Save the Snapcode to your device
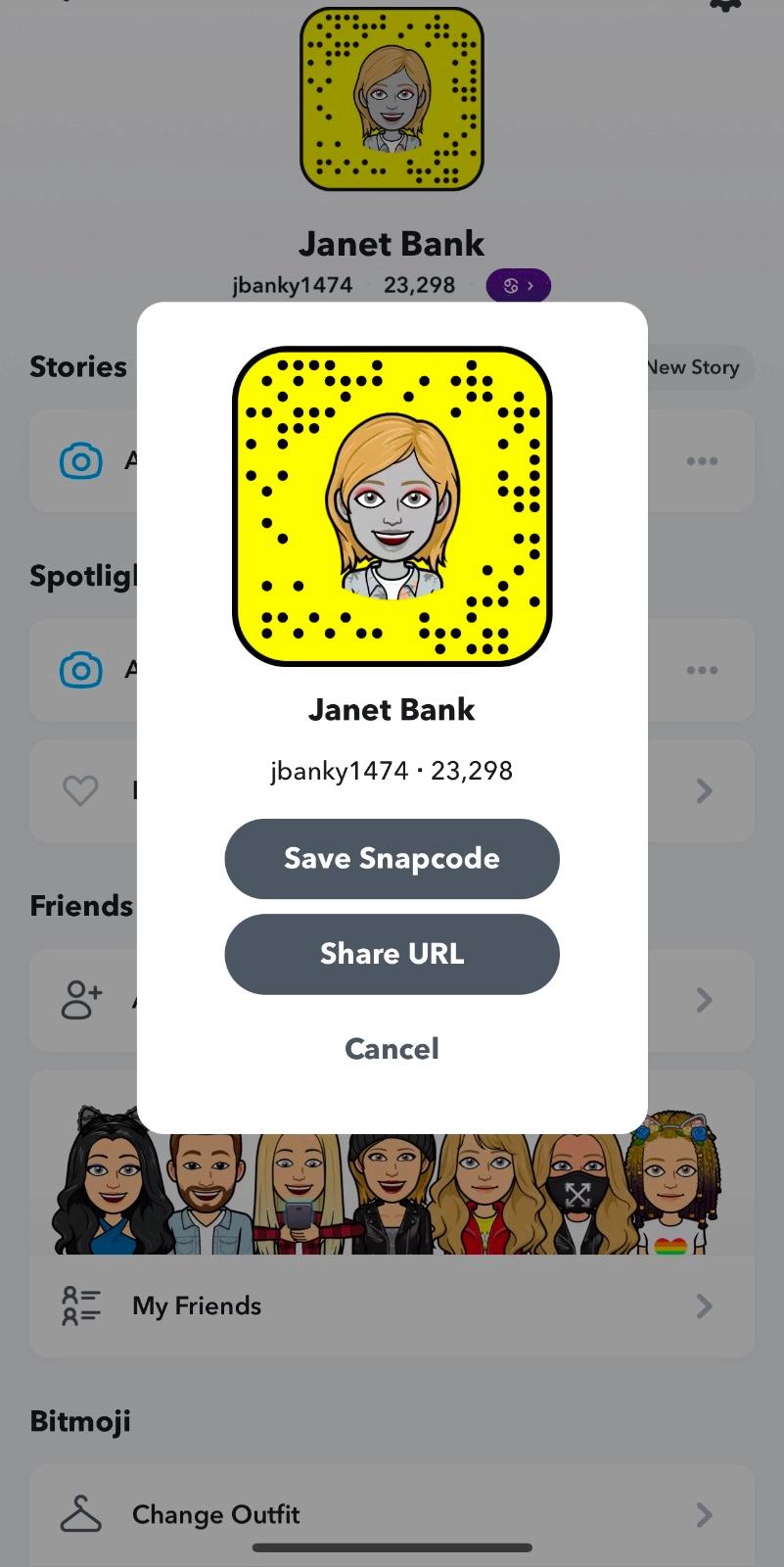Viewport: 784px width, 1567px height. [x=392, y=859]
